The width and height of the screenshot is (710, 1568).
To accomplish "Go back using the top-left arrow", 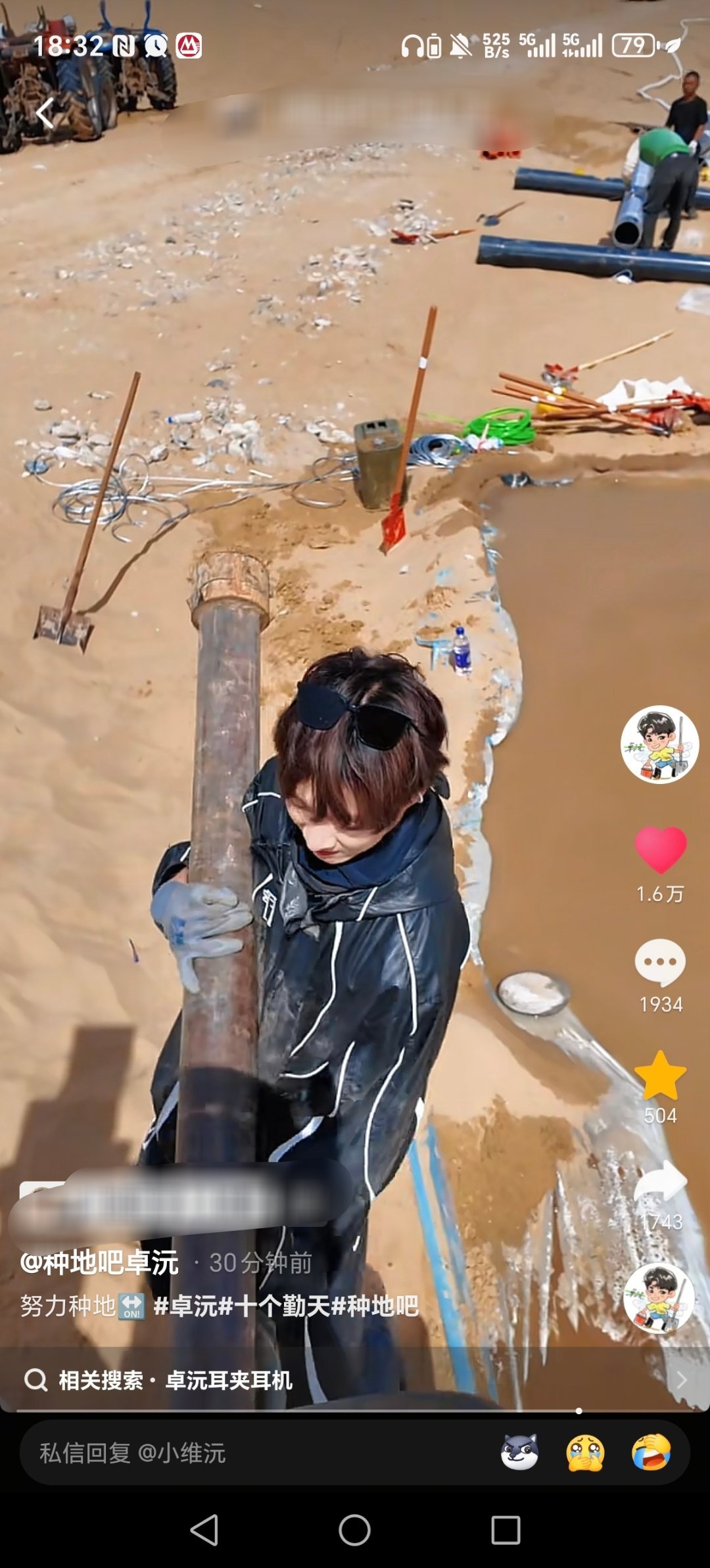I will [x=45, y=113].
